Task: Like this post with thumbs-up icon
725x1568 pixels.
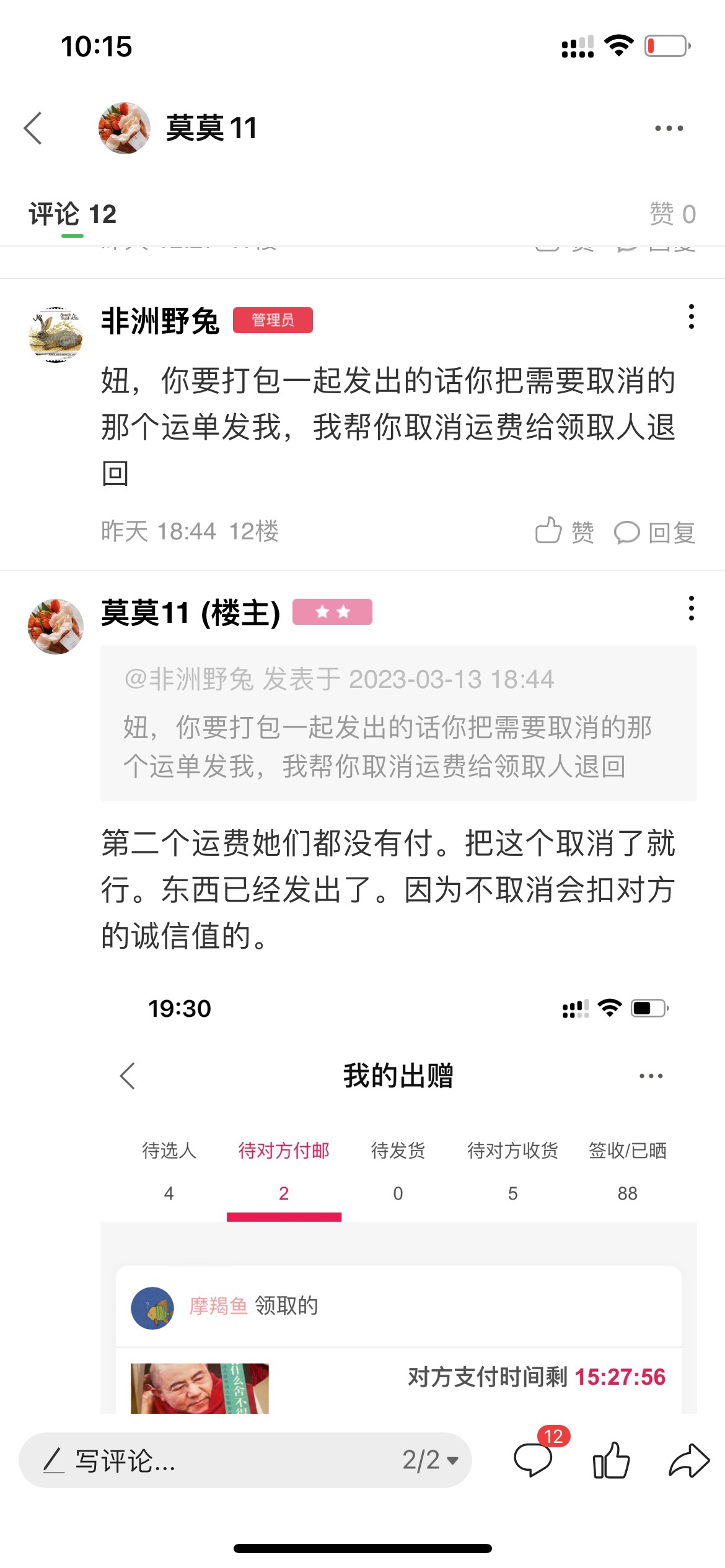Action: pyautogui.click(x=612, y=1460)
